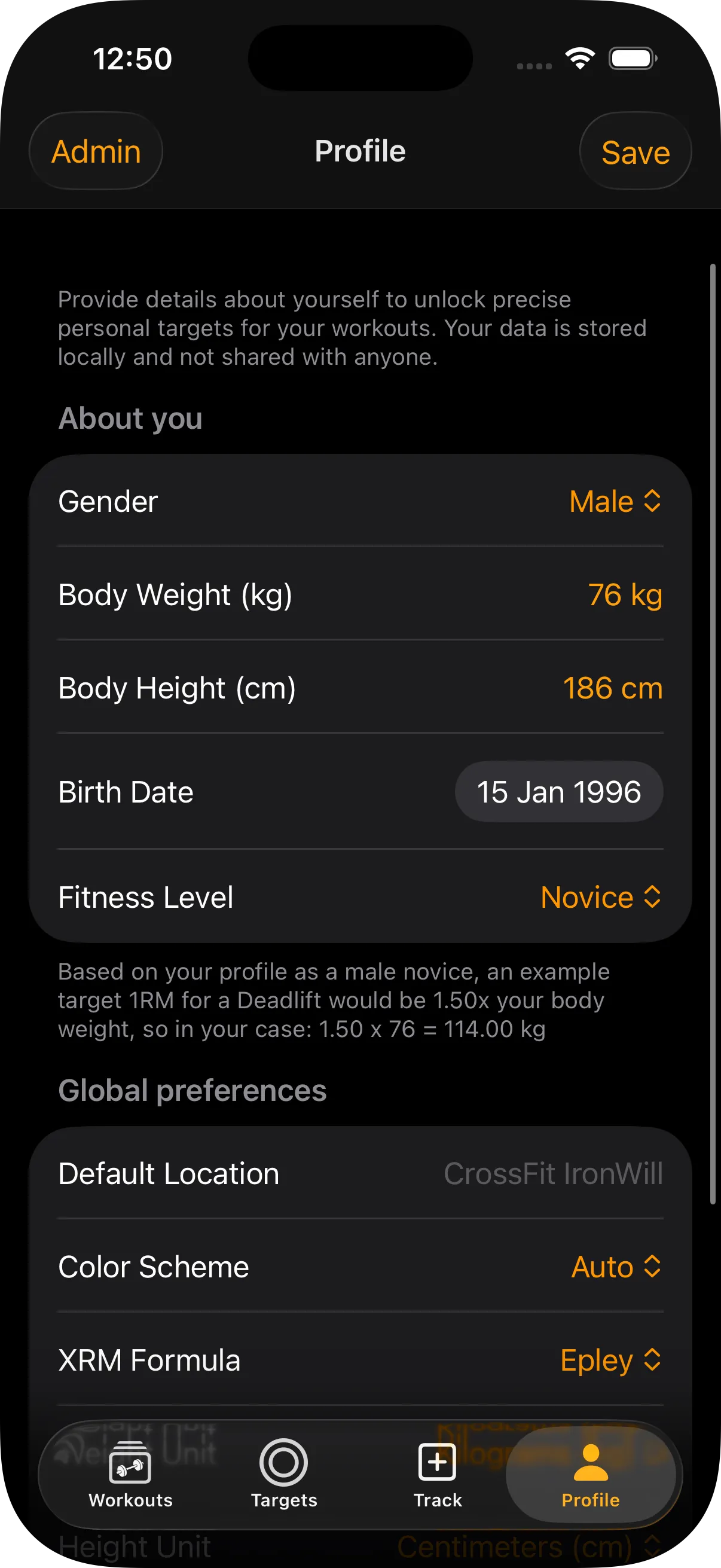The image size is (721, 1568).
Task: Tap the battery indicator
Action: point(631,57)
